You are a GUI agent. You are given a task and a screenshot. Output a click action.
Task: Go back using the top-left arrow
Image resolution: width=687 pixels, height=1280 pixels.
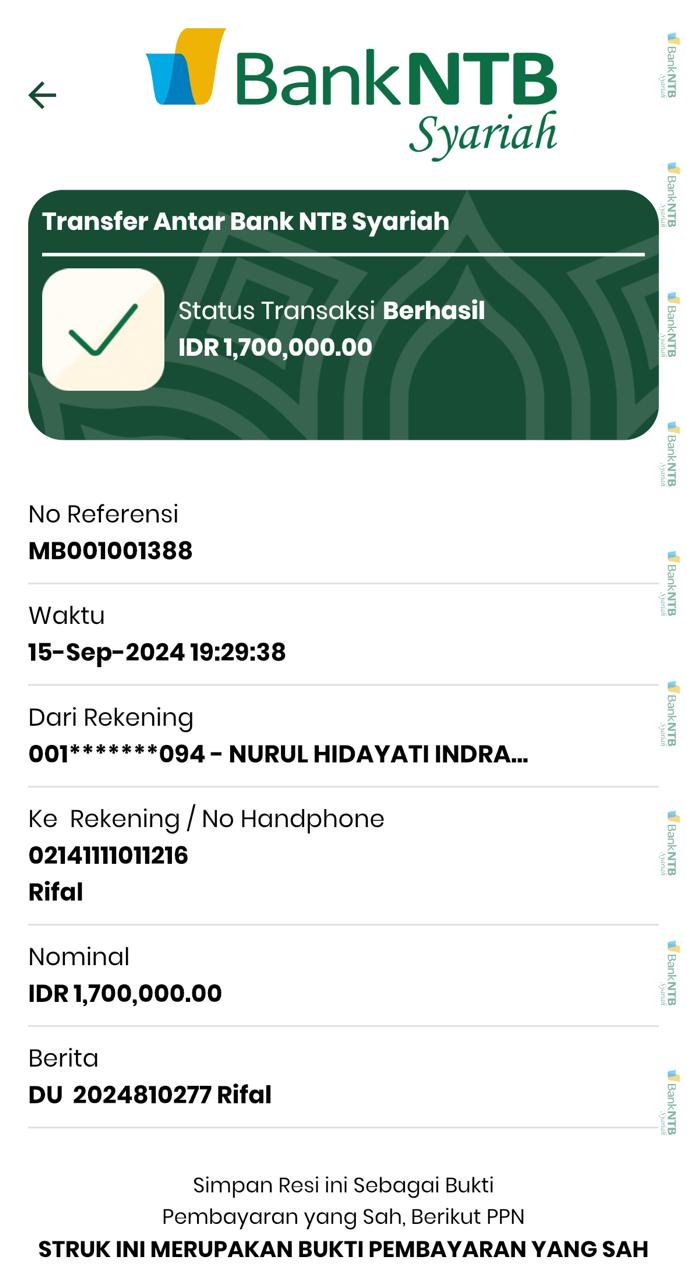click(42, 95)
